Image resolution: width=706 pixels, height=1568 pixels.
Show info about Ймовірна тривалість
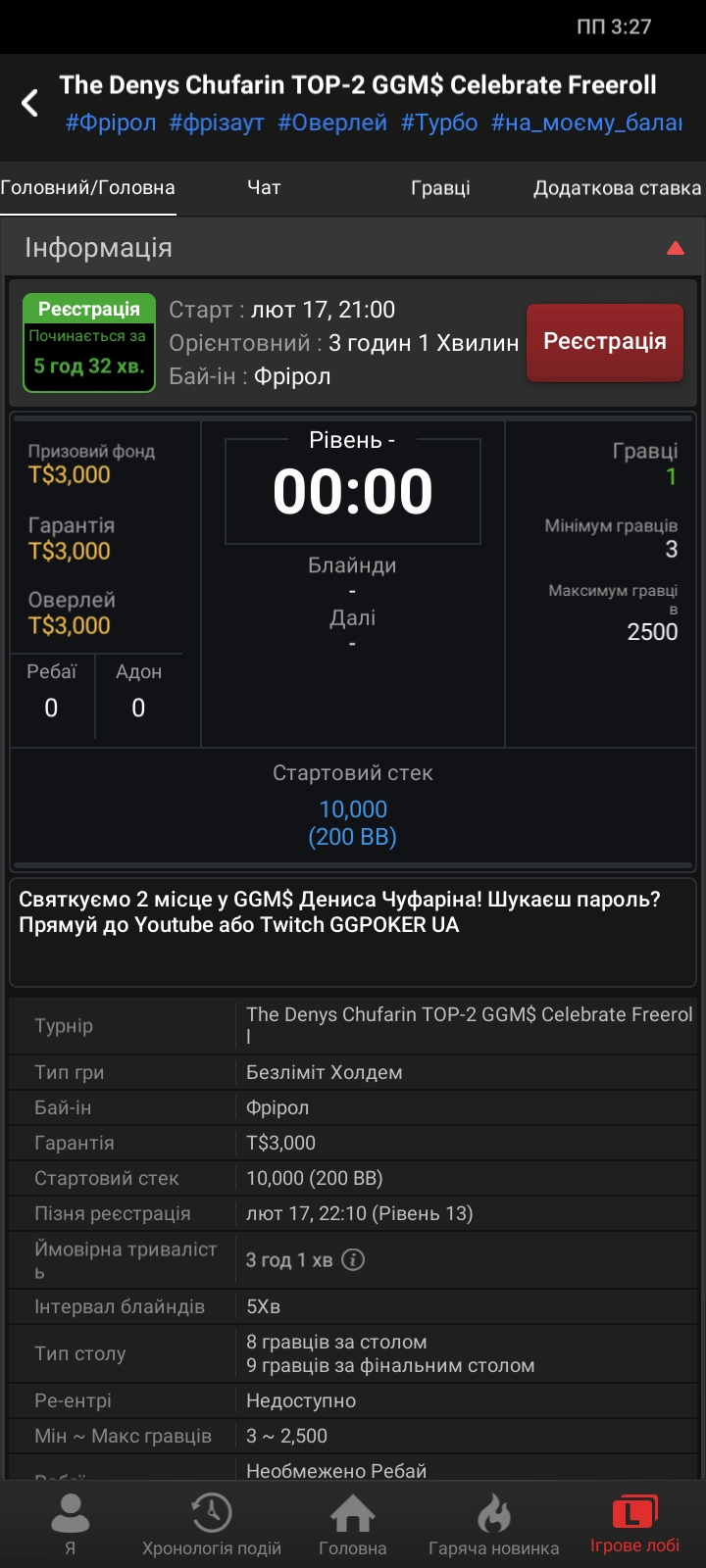pos(353,1259)
